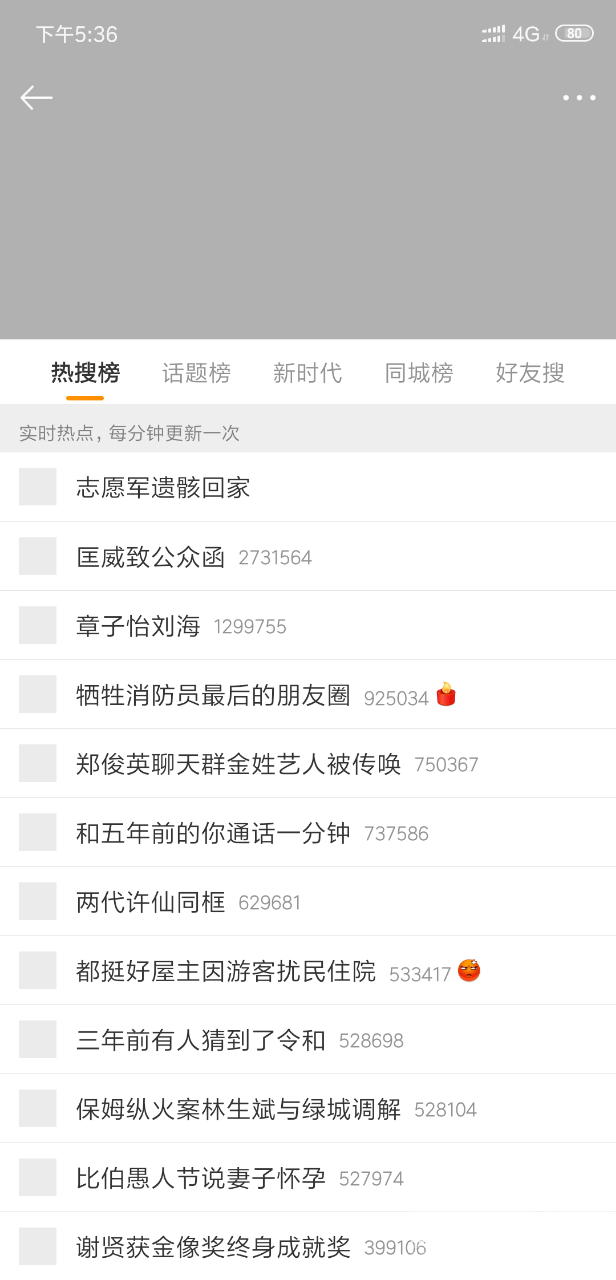The image size is (616, 1280).
Task: Switch to the 新时代 tab
Action: coord(307,373)
